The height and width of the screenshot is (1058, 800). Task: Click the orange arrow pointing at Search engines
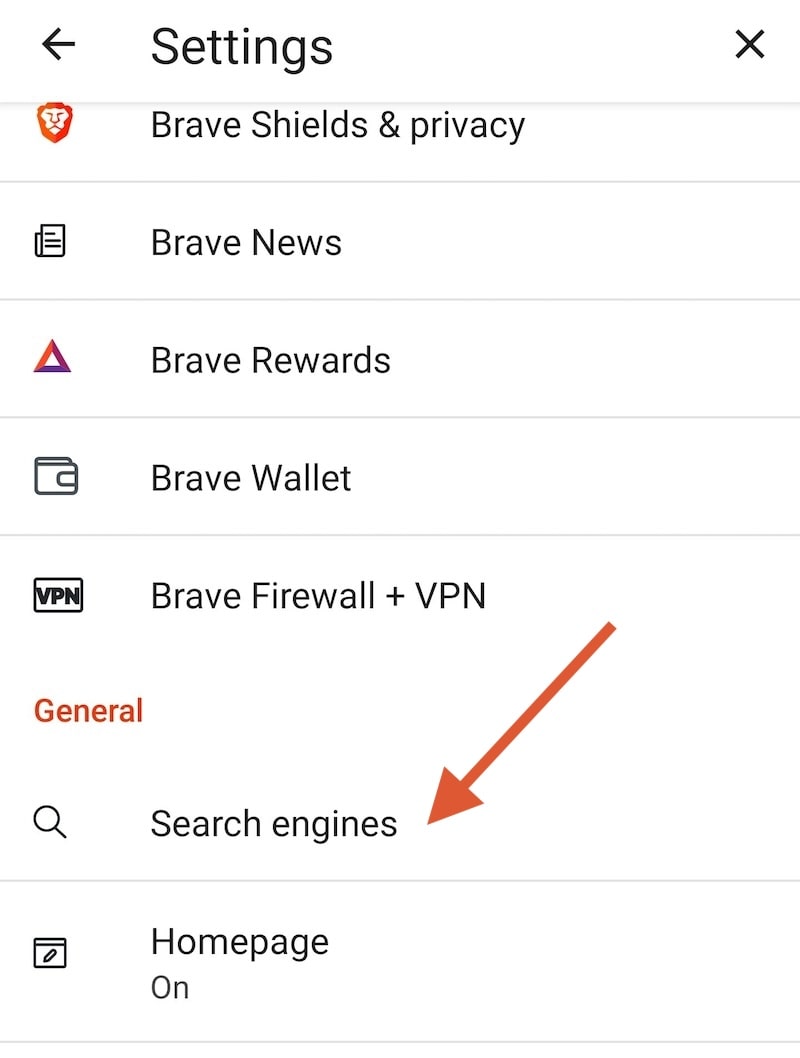520,720
